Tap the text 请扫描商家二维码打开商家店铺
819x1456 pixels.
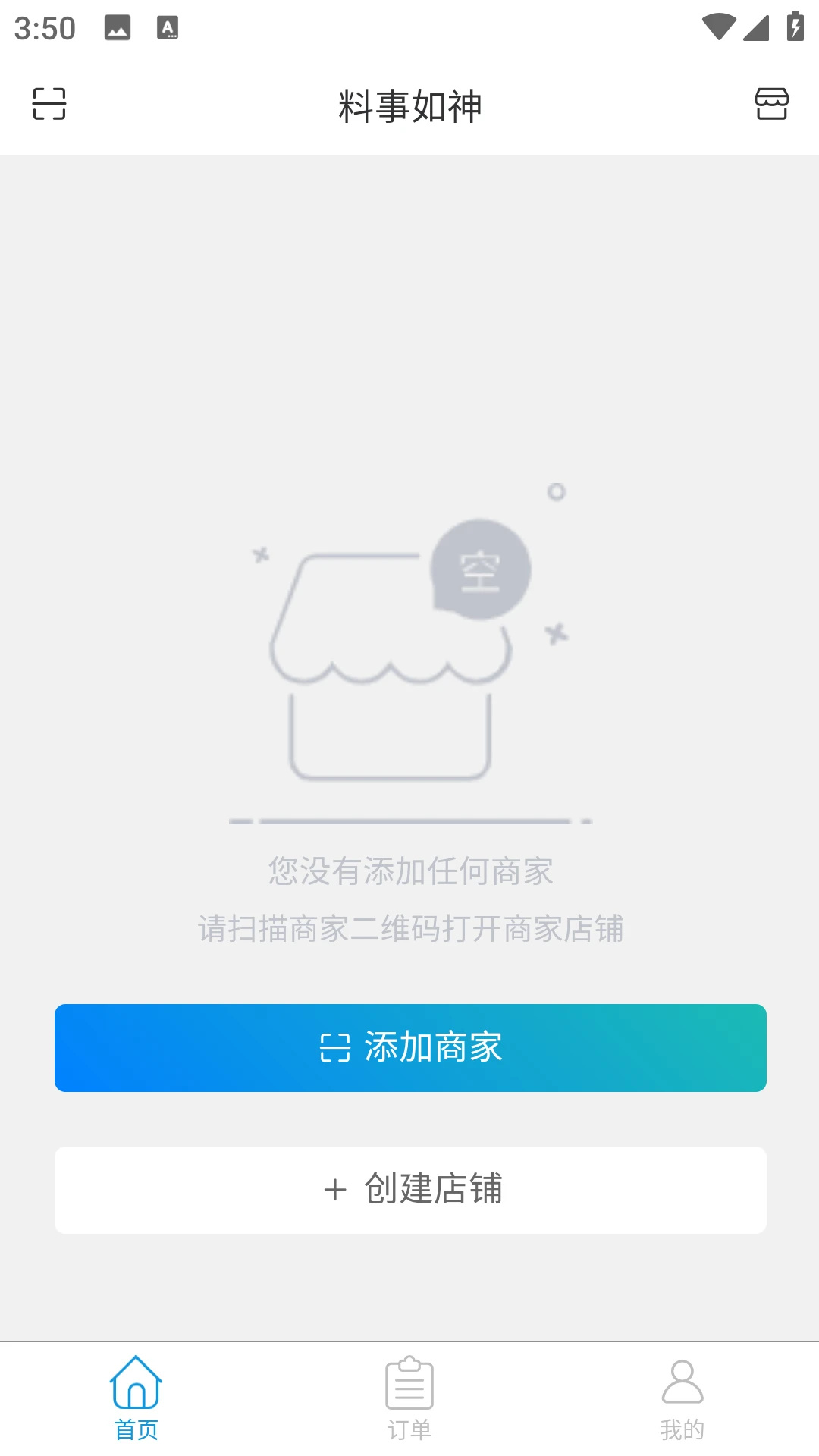(x=409, y=927)
